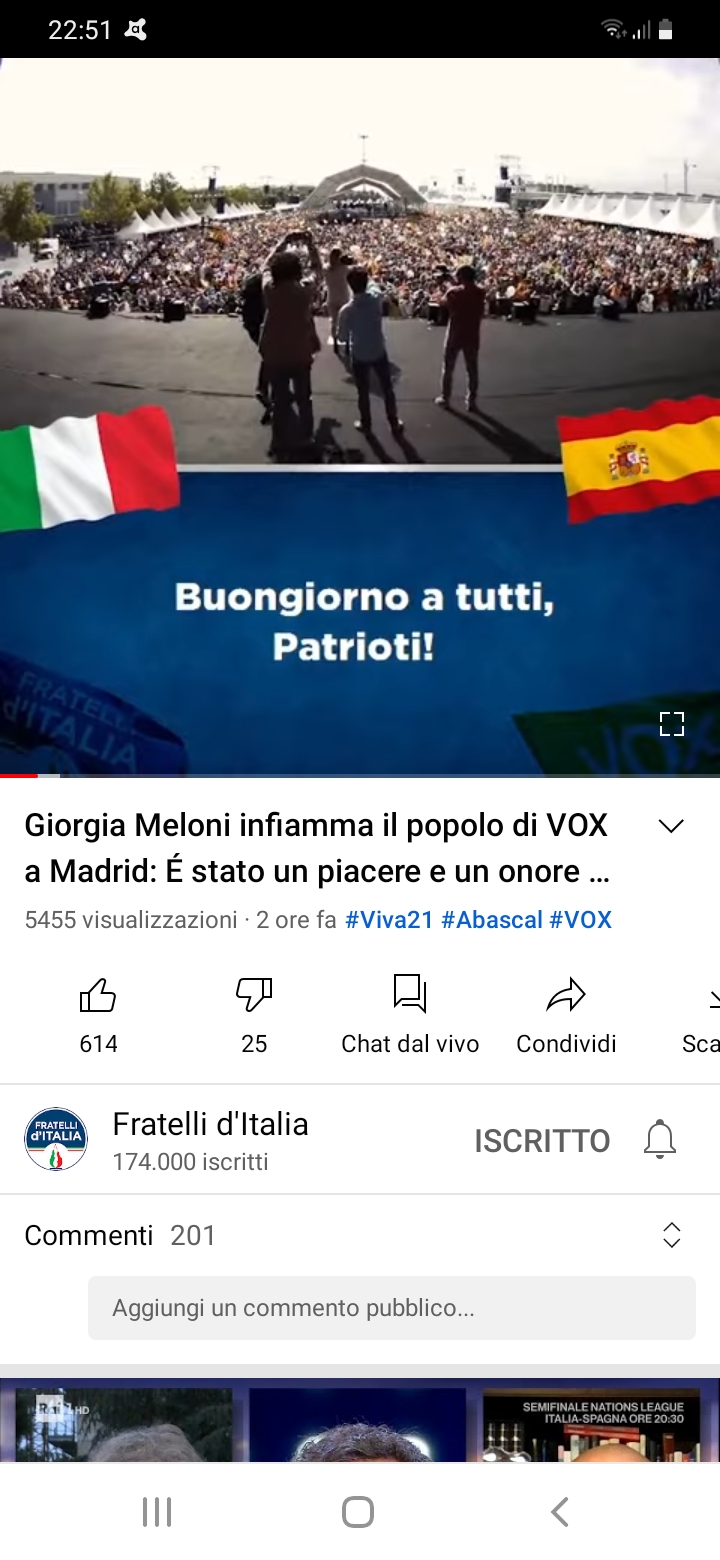The height and width of the screenshot is (1560, 720).
Task: Tap the ISCRITTO subscription button
Action: point(542,1141)
